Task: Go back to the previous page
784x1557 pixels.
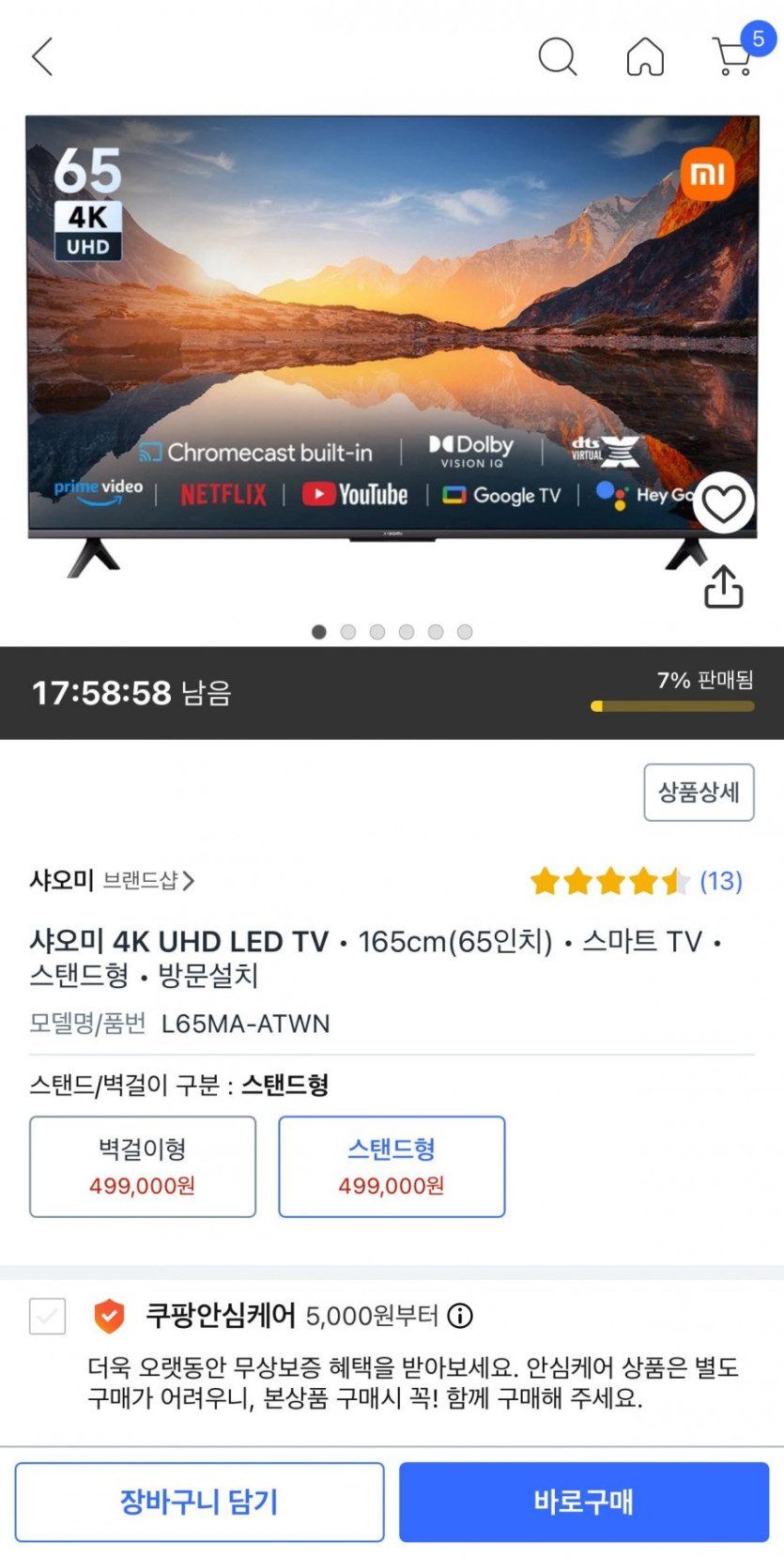Action: click(42, 56)
